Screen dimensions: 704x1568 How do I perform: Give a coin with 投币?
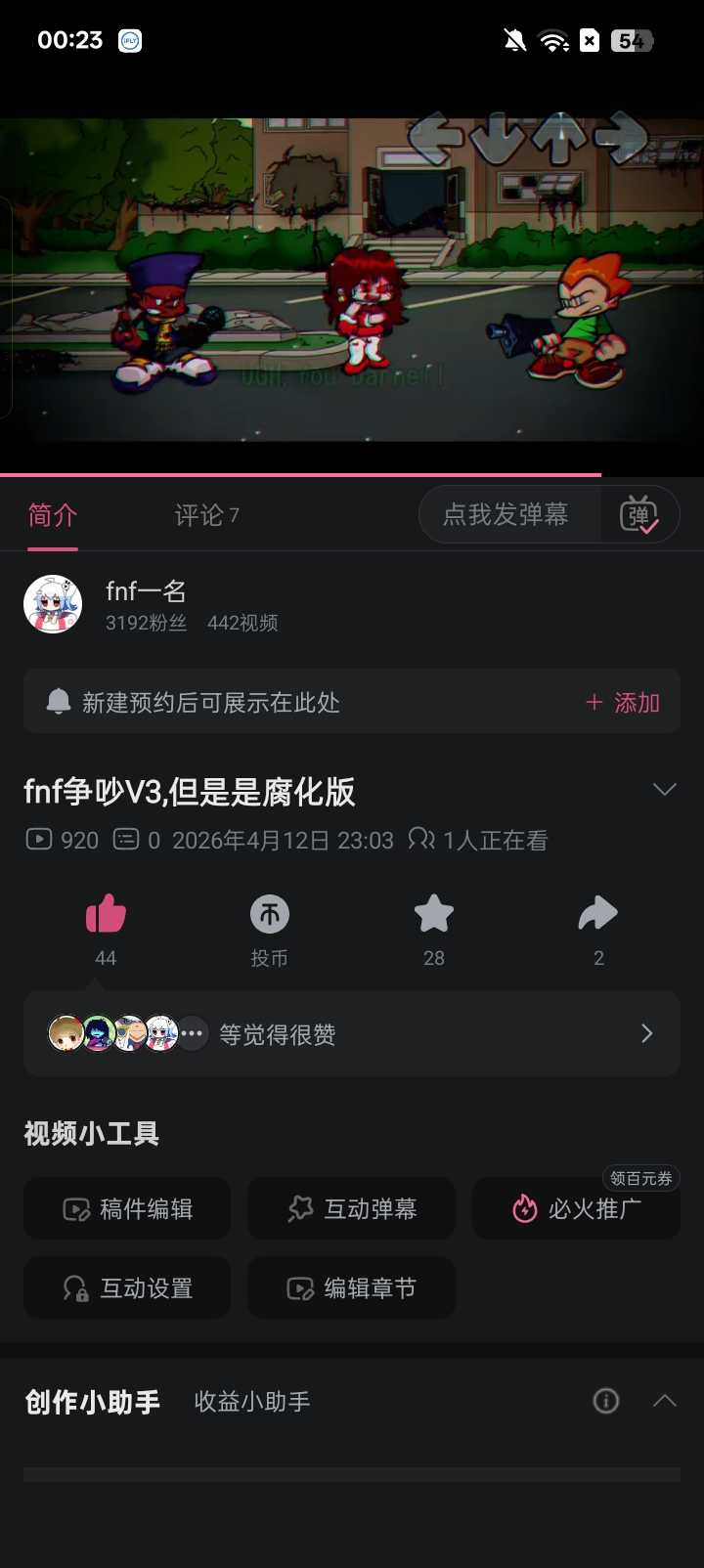point(270,916)
